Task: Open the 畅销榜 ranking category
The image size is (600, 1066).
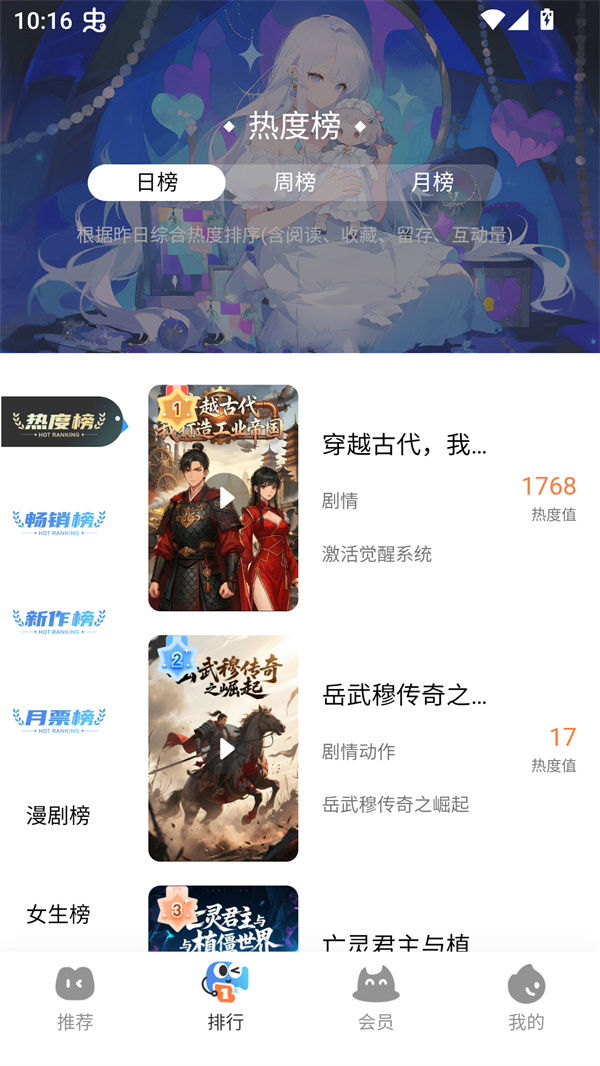Action: point(59,521)
